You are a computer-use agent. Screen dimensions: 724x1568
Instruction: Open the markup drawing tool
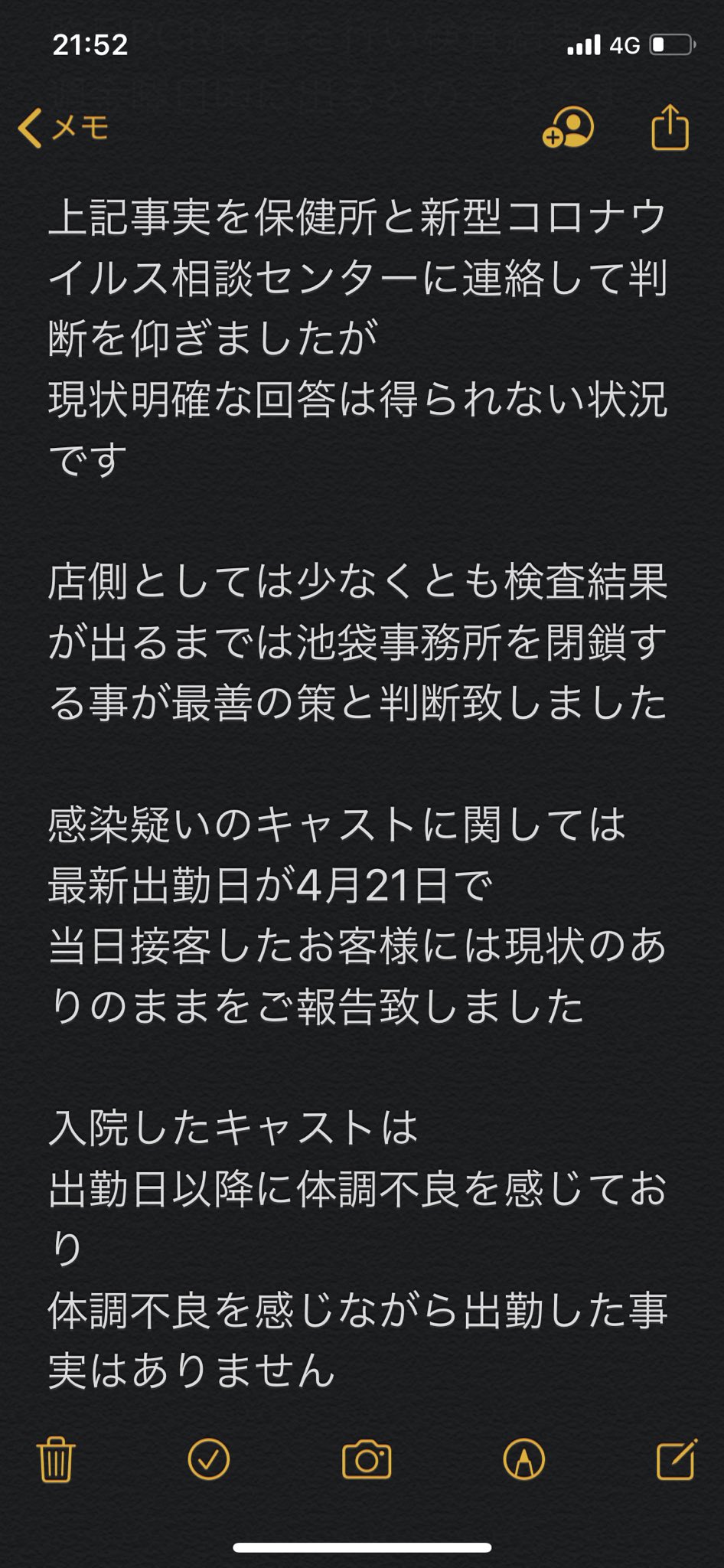point(524,1459)
